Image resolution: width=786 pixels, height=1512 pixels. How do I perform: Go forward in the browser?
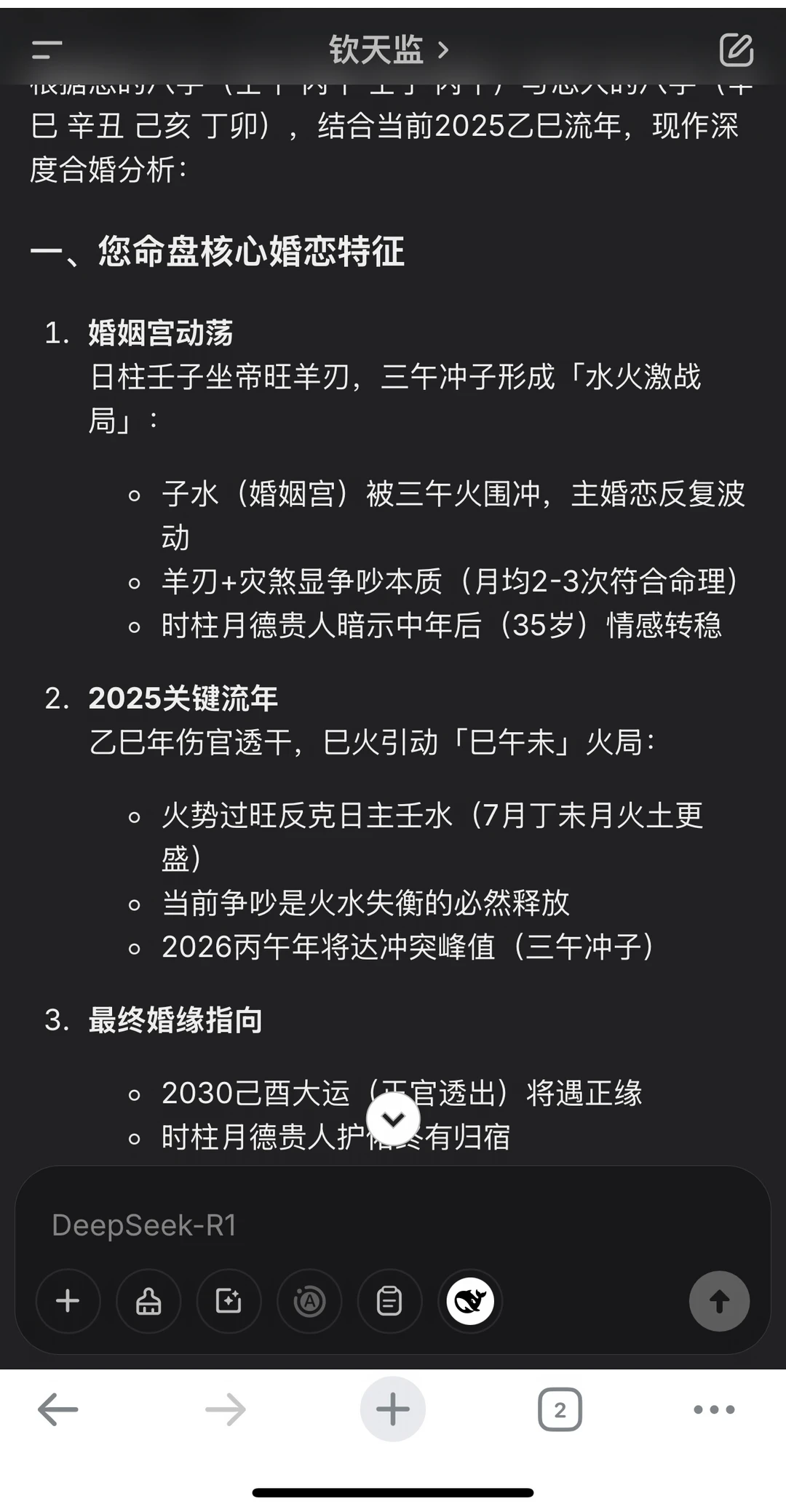226,1409
